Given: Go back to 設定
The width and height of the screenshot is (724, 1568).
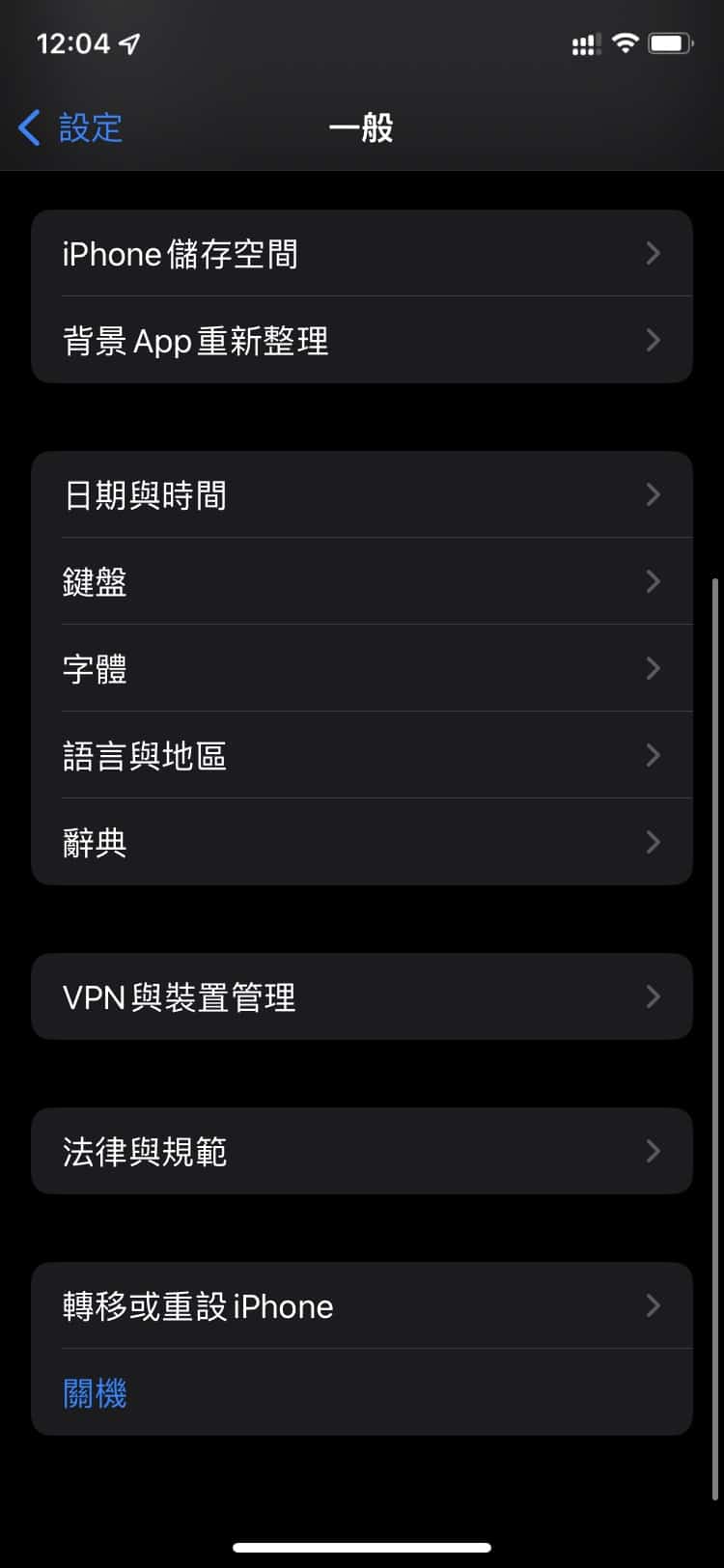Looking at the screenshot, I should click(70, 127).
